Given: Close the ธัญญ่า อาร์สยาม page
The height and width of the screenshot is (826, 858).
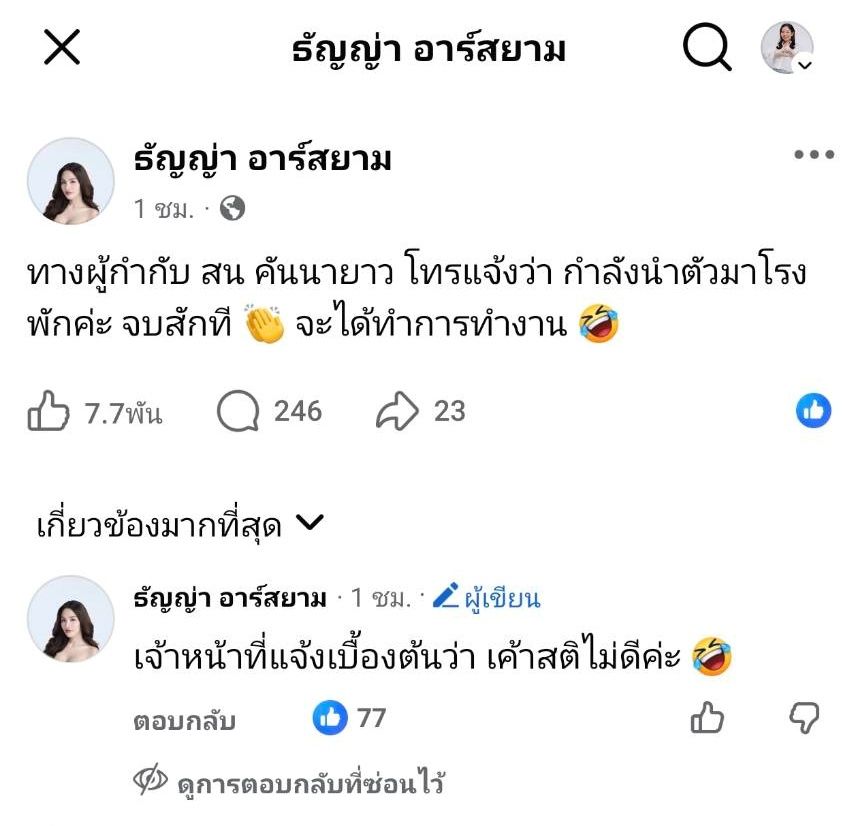Looking at the screenshot, I should (x=62, y=48).
